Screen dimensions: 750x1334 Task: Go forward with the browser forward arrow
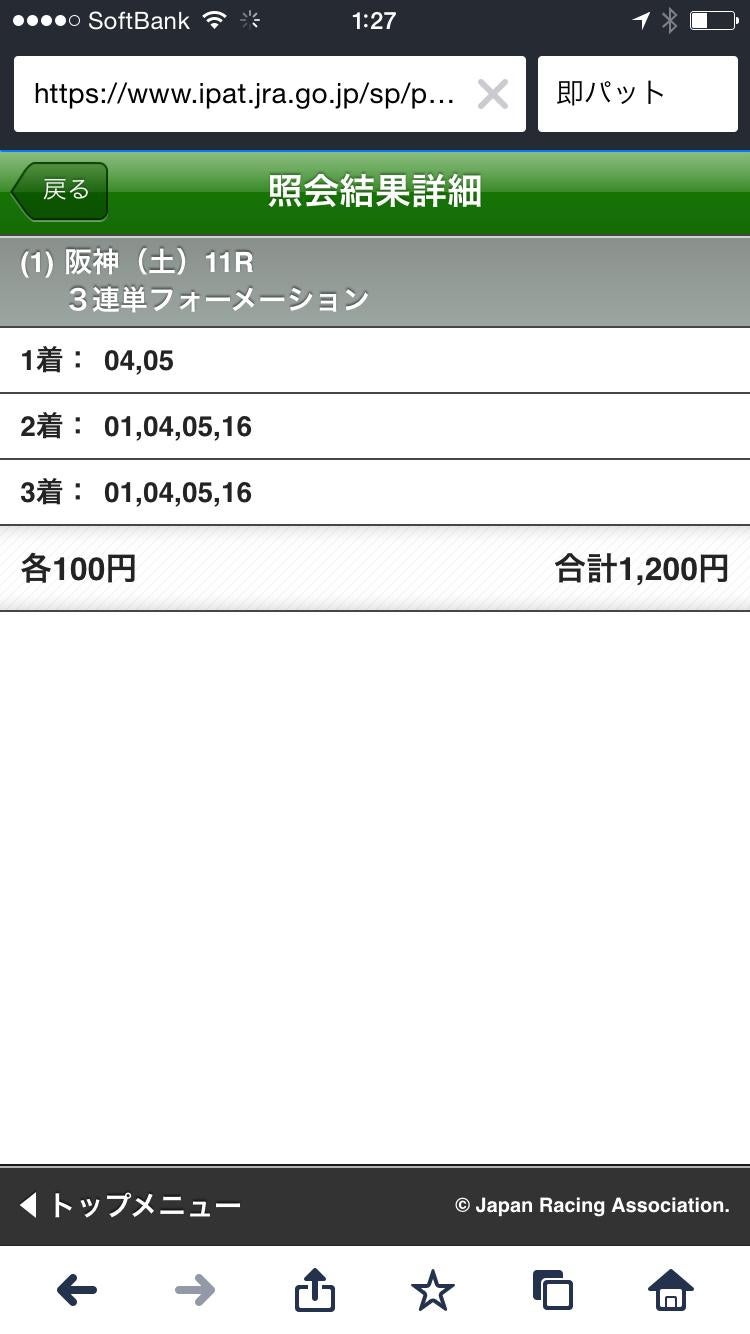pos(195,1290)
